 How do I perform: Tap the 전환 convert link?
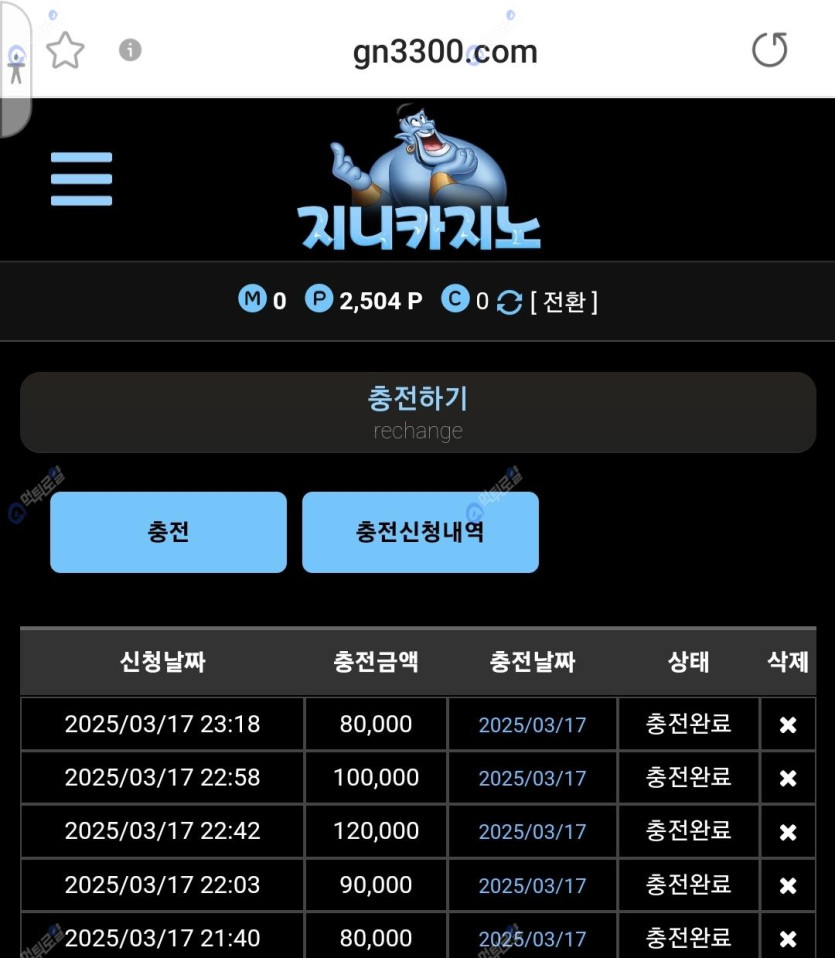[x=564, y=301]
